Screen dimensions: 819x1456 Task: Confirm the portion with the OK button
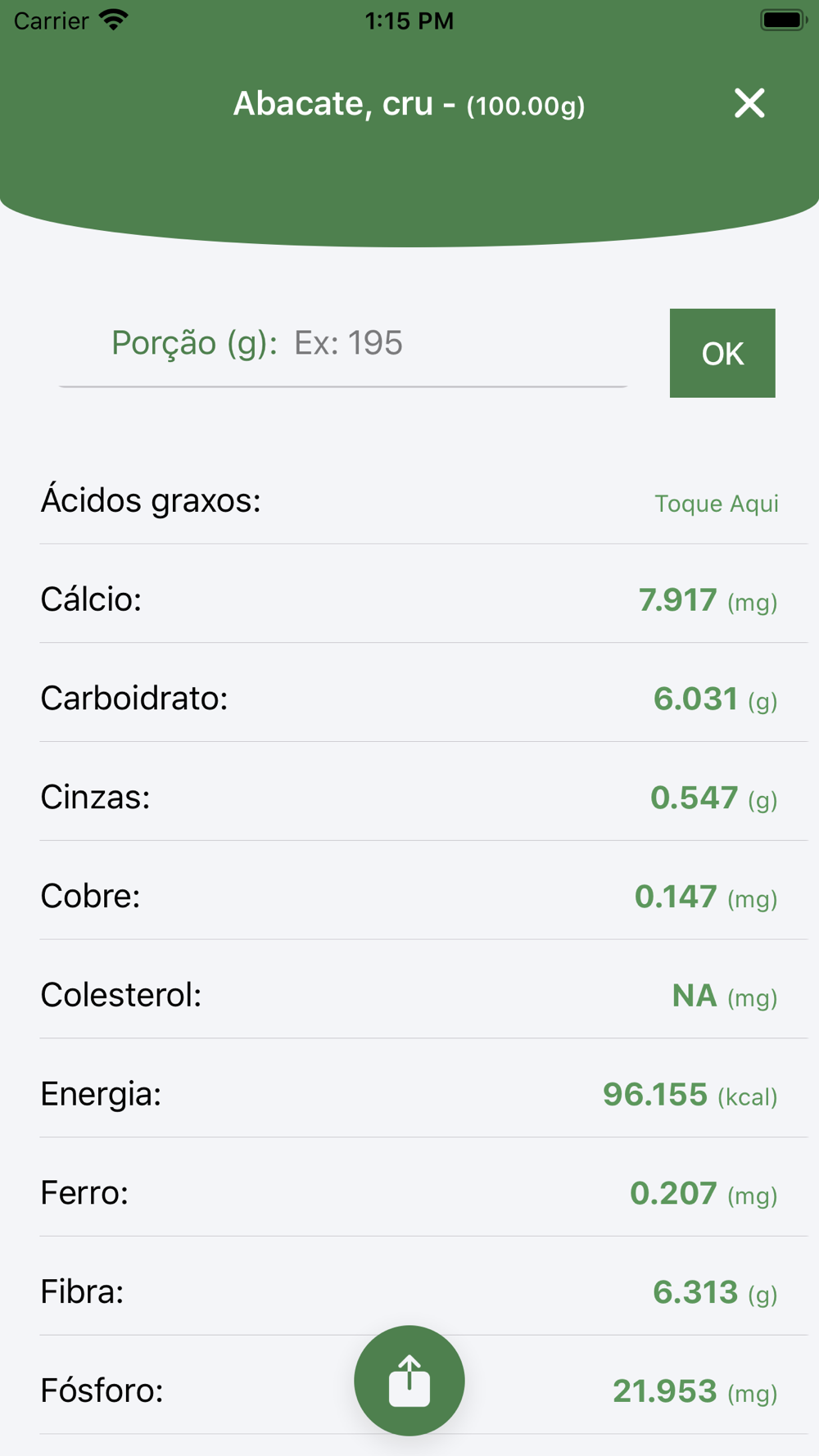(x=722, y=353)
